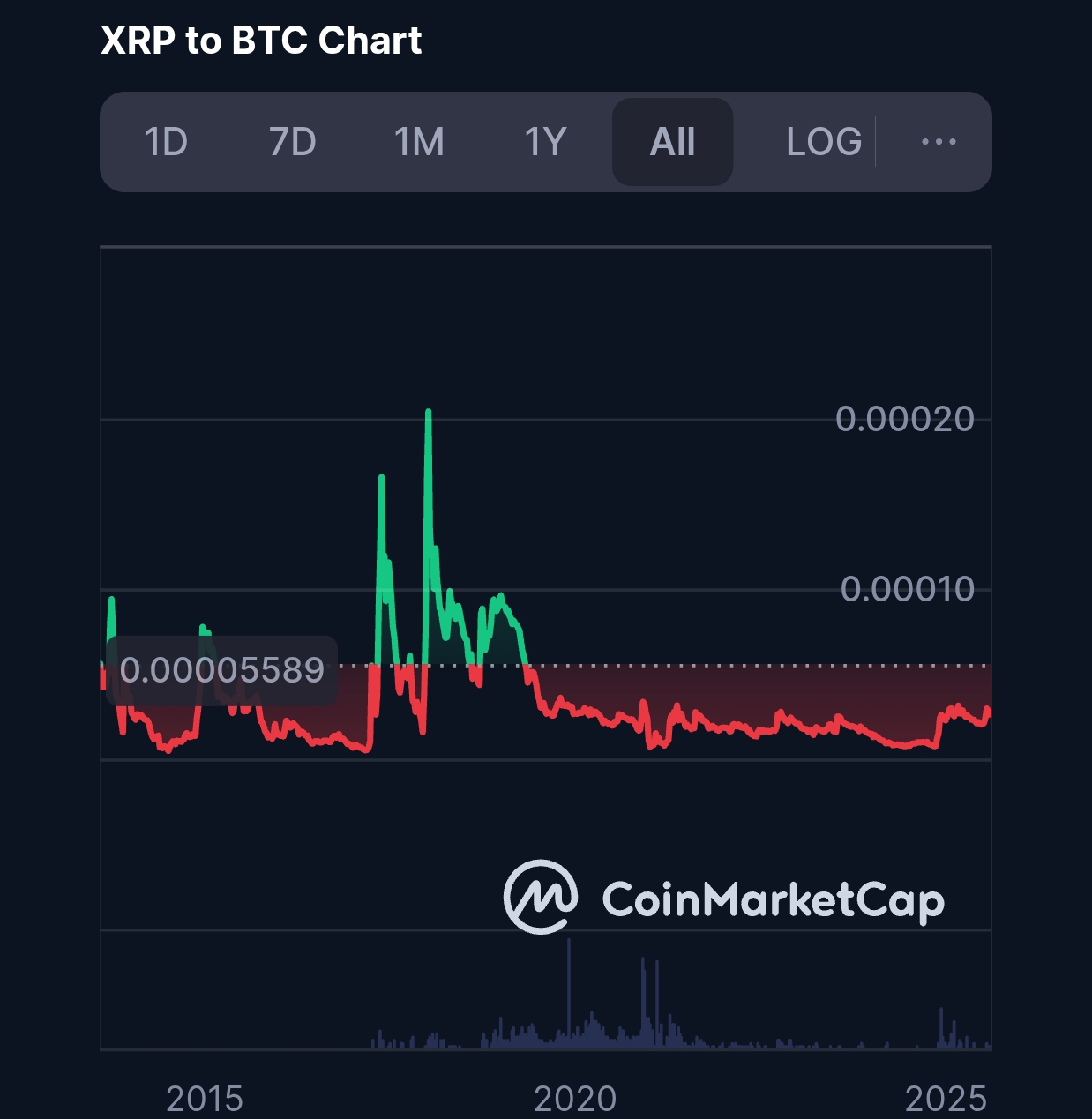
Task: Switch chart range to 1D
Action: click(166, 142)
